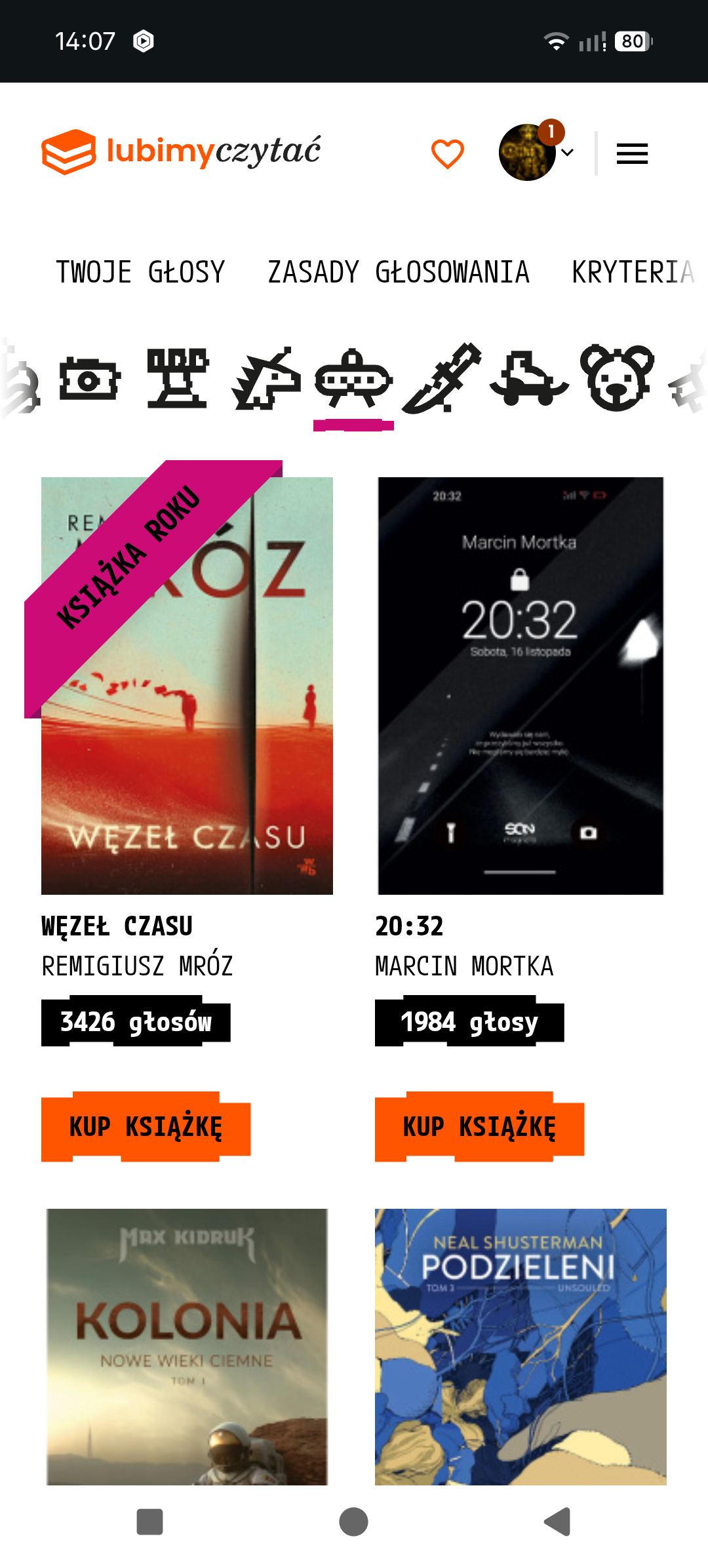Viewport: 708px width, 1568px height.
Task: Open Zasady głosowania tab
Action: click(399, 272)
